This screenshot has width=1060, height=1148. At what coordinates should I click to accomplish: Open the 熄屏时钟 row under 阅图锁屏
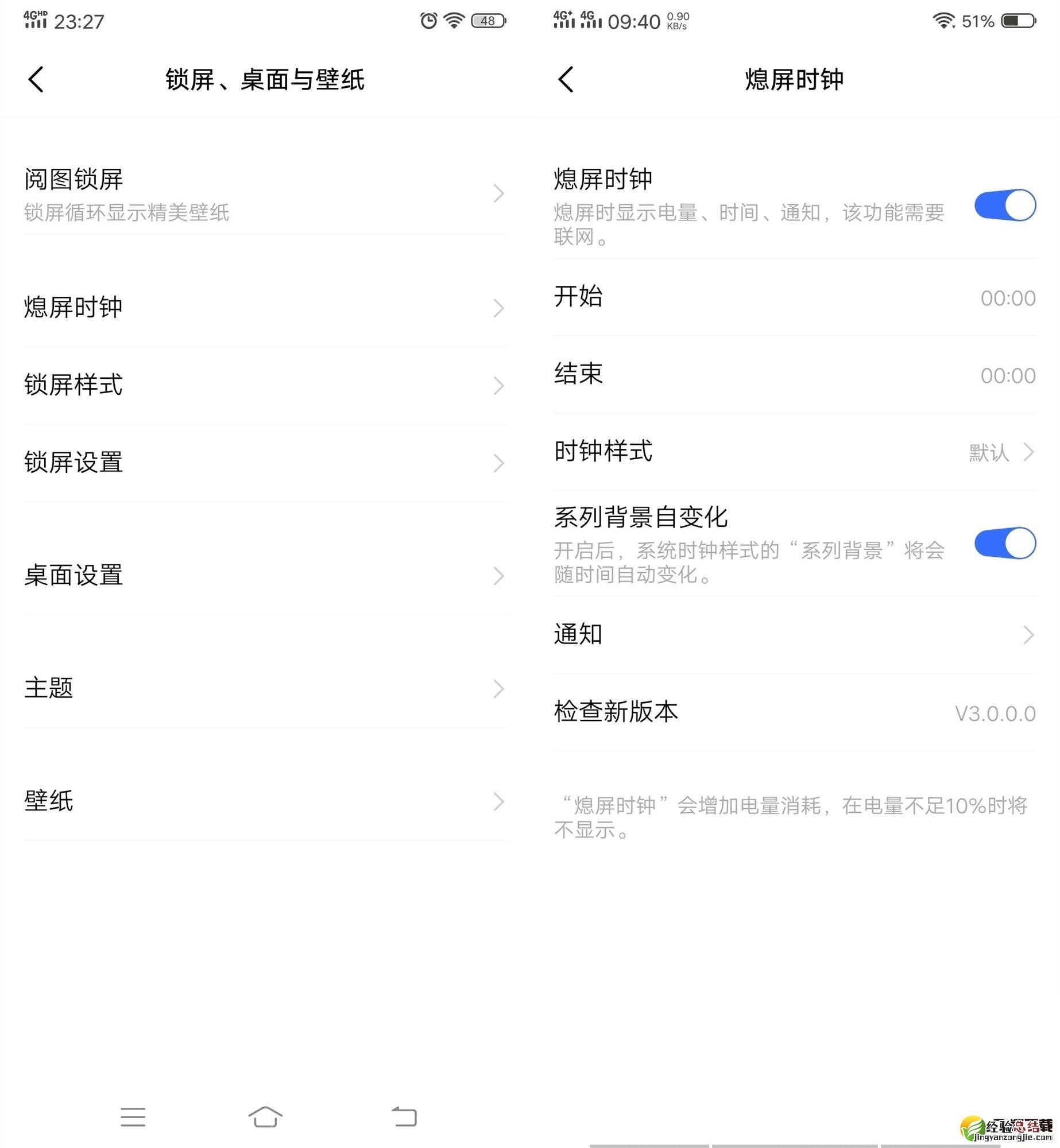pyautogui.click(x=264, y=308)
